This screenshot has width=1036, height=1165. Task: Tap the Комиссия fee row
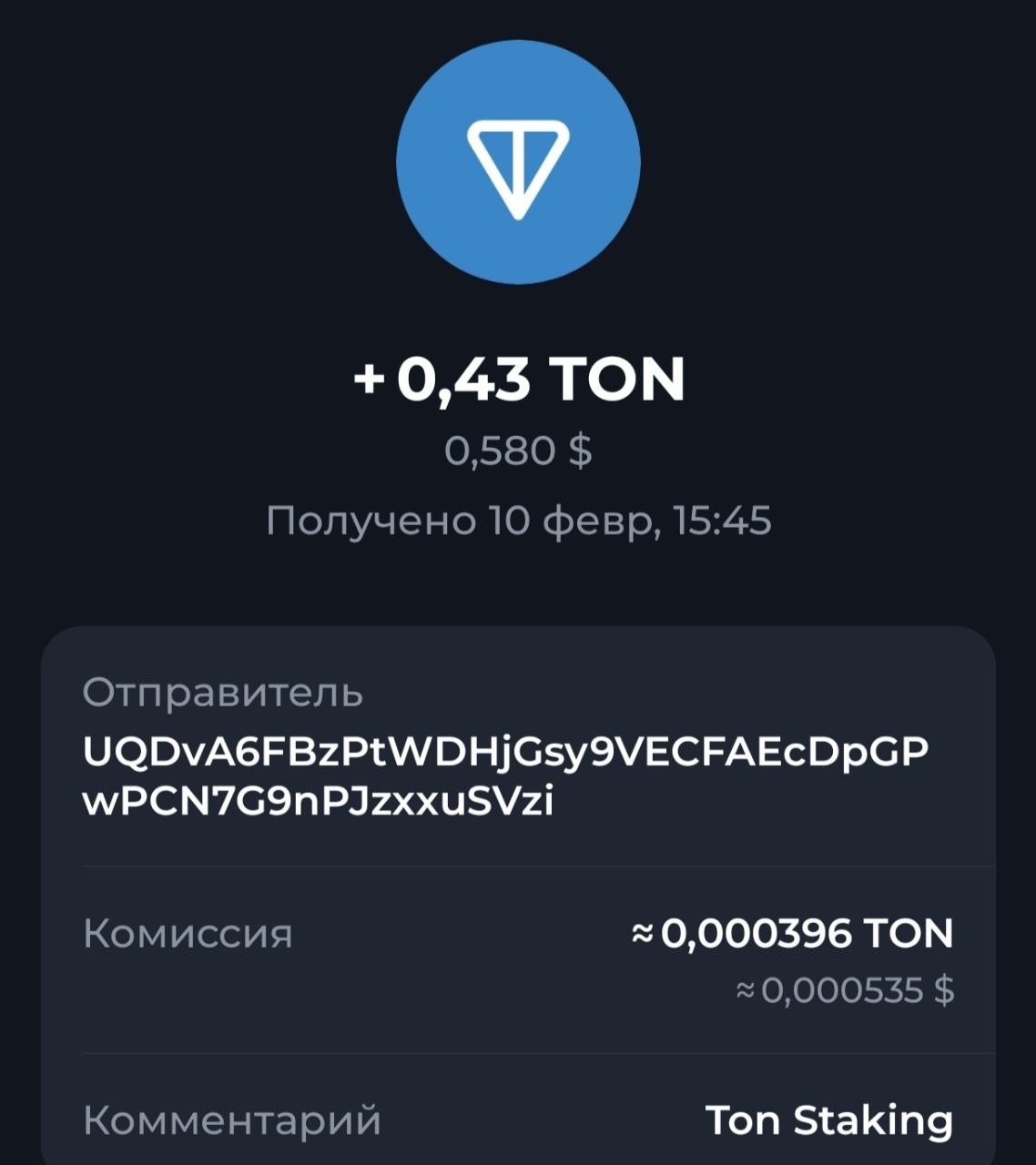click(x=517, y=959)
